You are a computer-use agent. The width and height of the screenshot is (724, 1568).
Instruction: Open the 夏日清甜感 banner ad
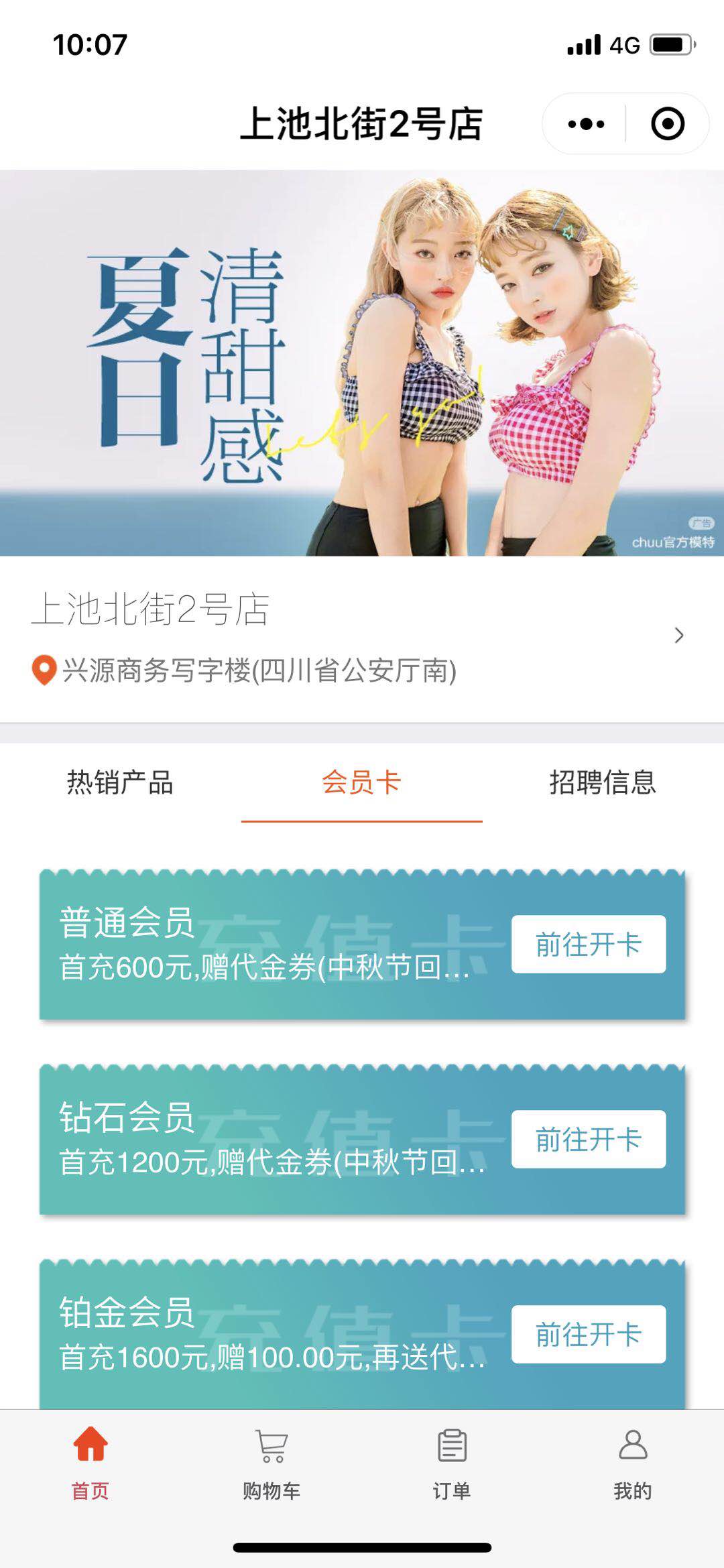(362, 363)
